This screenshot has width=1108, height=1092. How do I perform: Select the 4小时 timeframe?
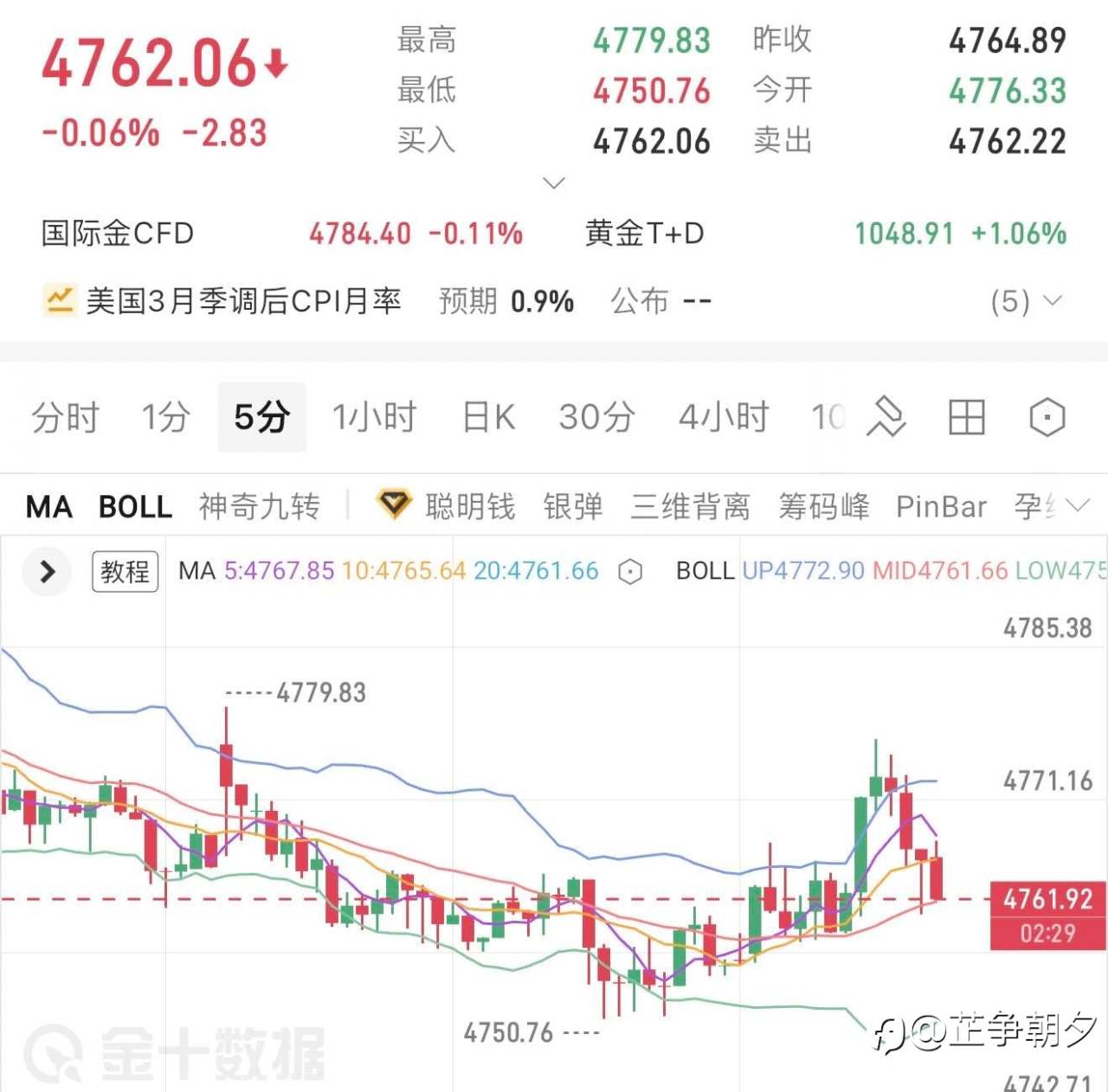[724, 417]
